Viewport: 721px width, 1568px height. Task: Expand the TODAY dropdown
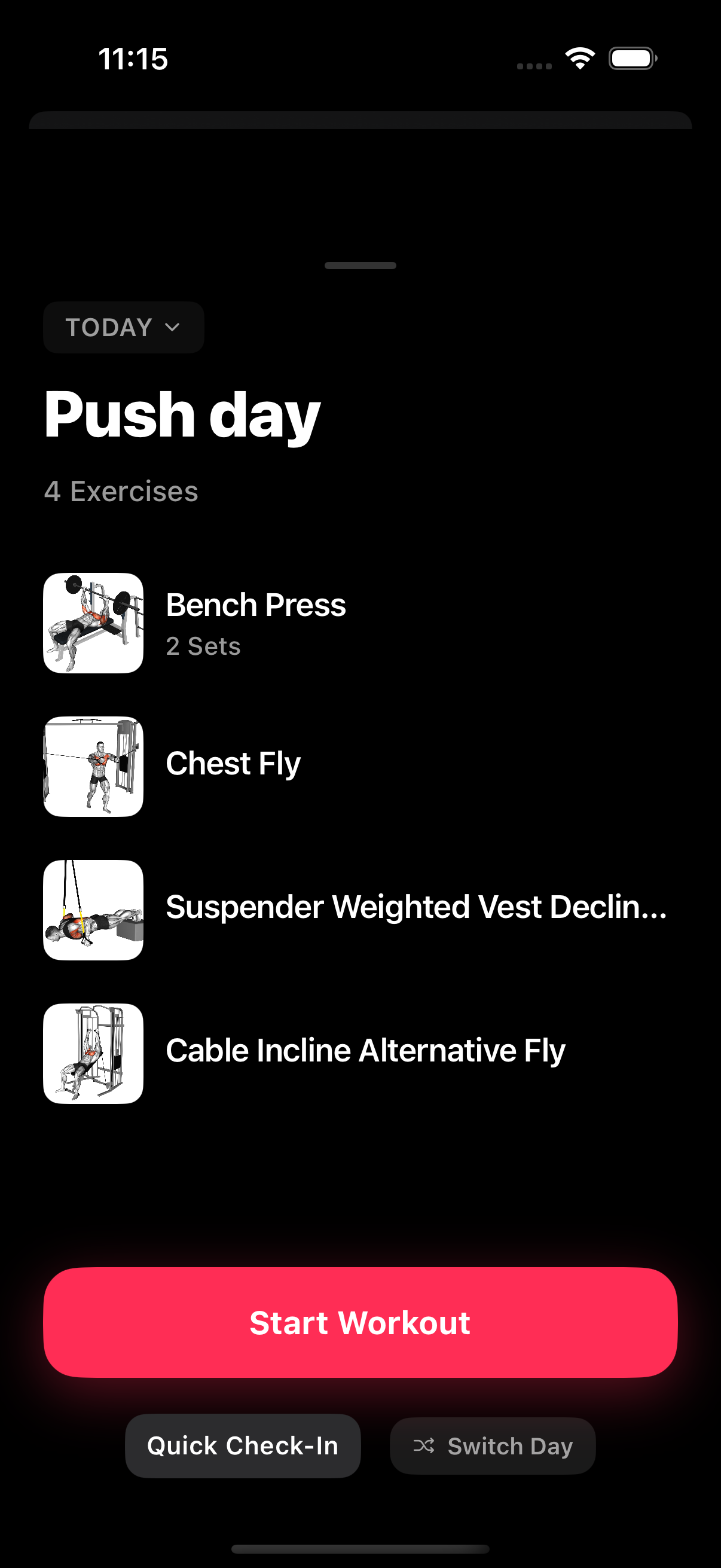pyautogui.click(x=123, y=328)
